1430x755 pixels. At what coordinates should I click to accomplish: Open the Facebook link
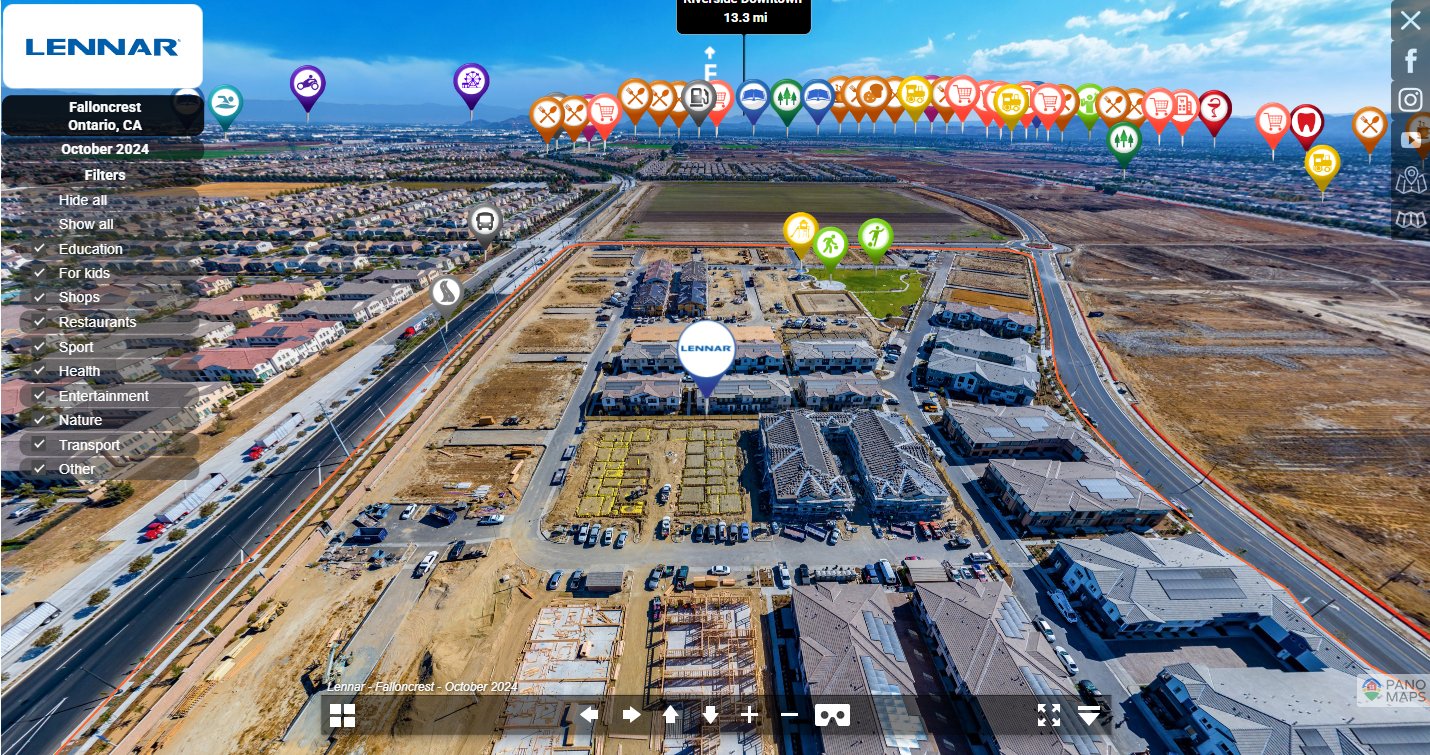[1410, 61]
